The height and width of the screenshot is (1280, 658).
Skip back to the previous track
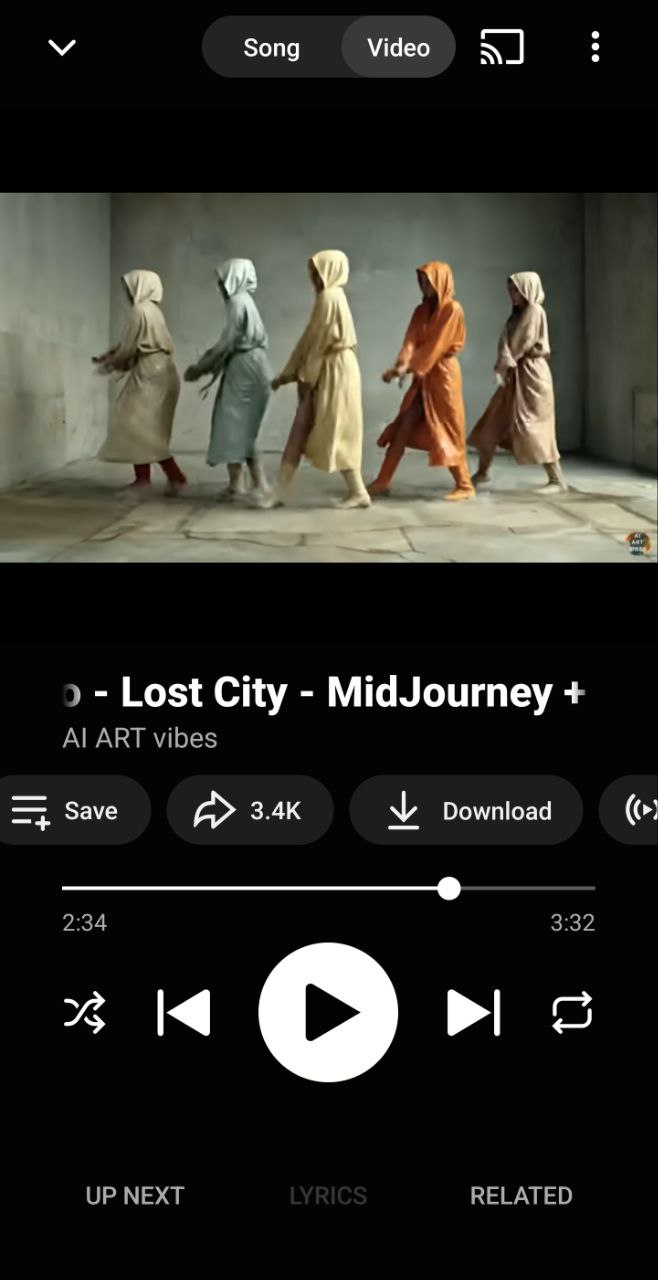coord(184,1013)
